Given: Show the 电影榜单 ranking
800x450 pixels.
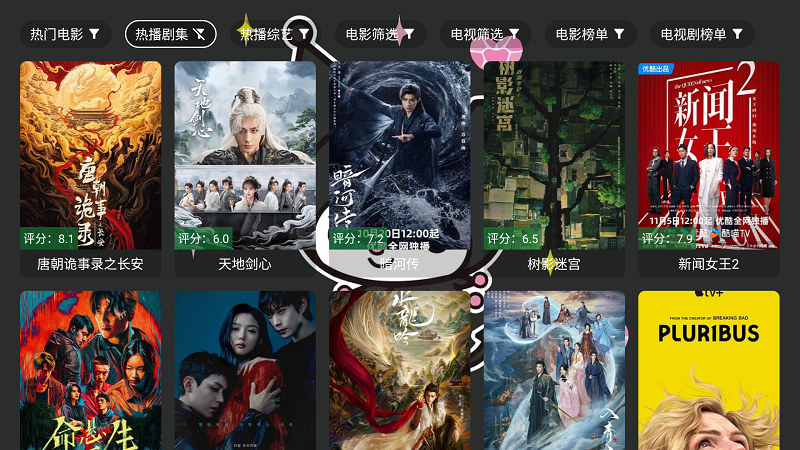Looking at the screenshot, I should coord(590,34).
